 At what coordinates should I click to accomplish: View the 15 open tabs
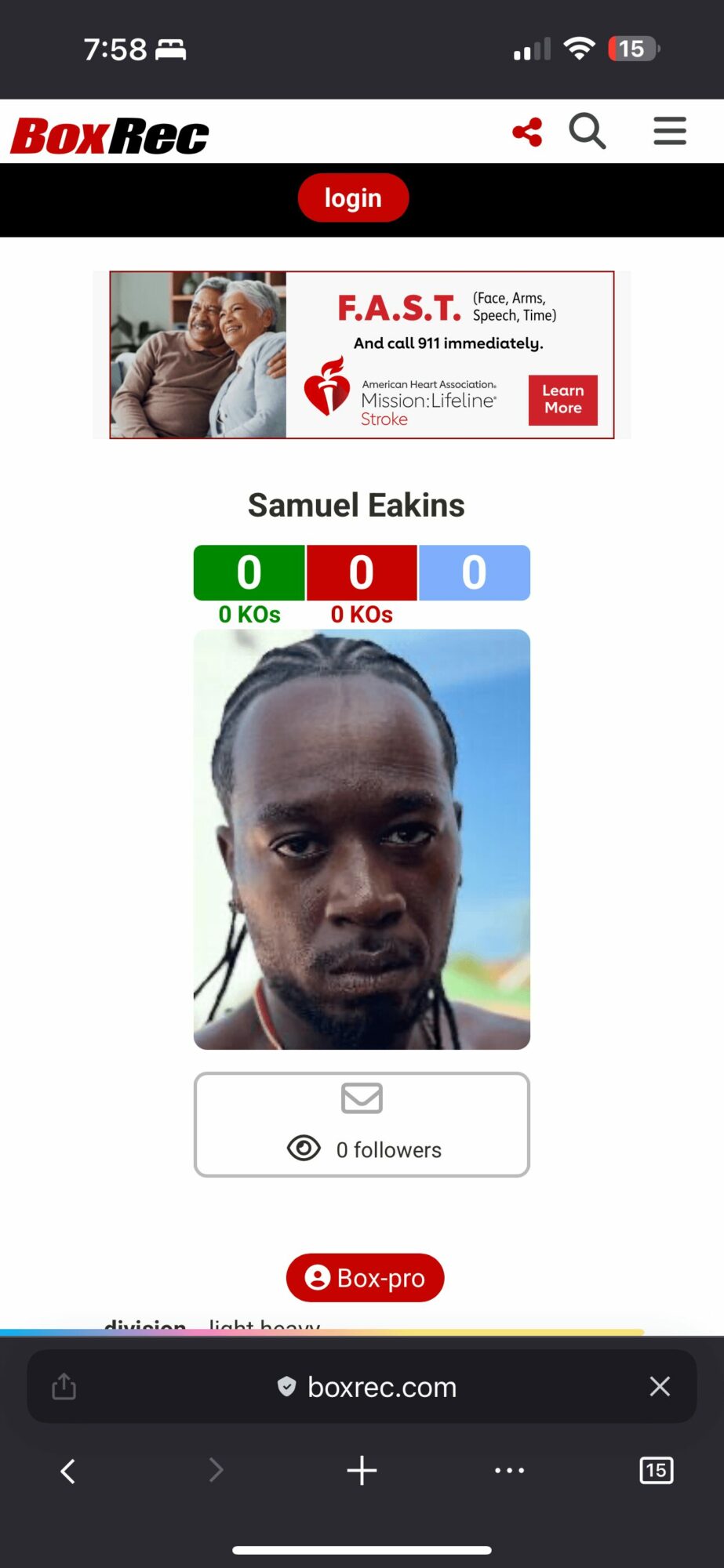click(656, 1471)
